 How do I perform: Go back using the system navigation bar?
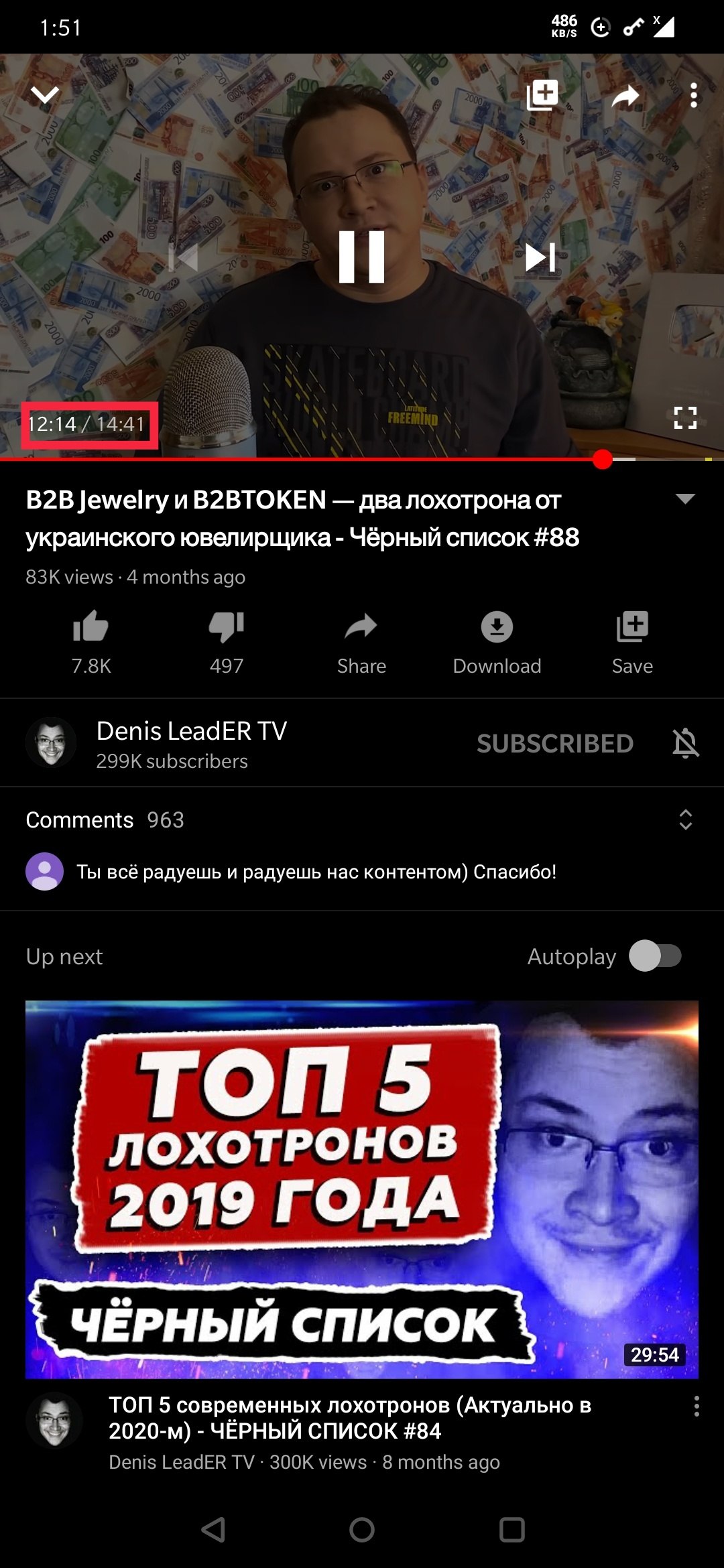[x=213, y=1530]
